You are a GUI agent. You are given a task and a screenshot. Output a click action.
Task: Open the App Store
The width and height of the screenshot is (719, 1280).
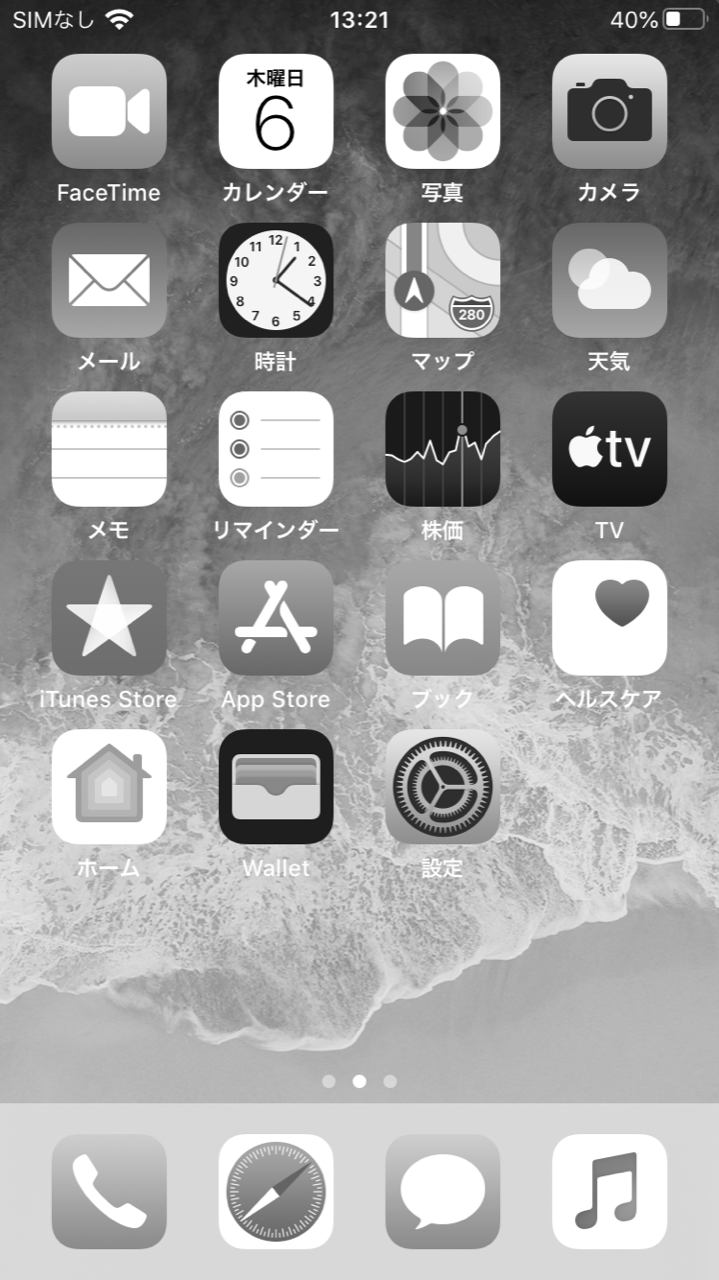[276, 618]
